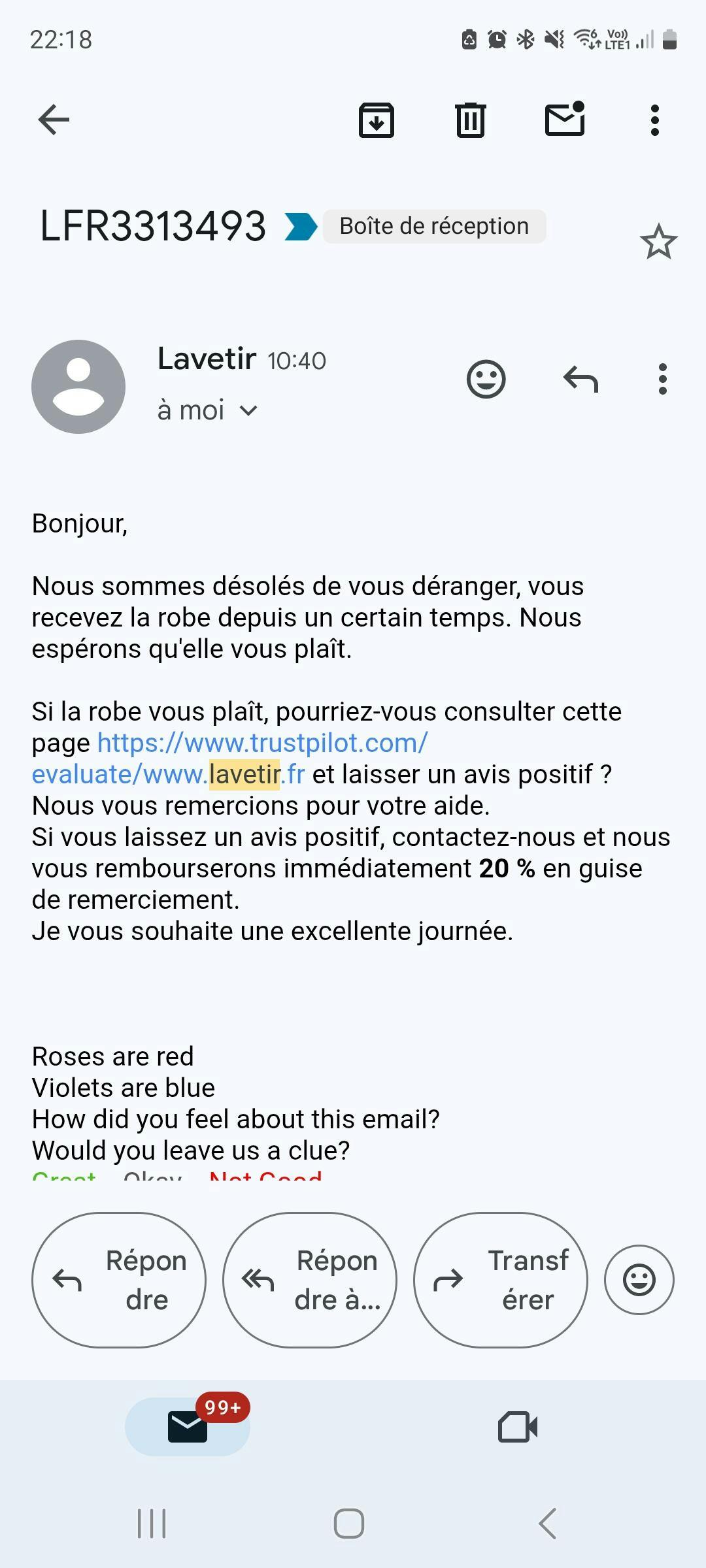Open the Trustpilot evaluate link
The height and width of the screenshot is (1568, 706).
[x=230, y=759]
